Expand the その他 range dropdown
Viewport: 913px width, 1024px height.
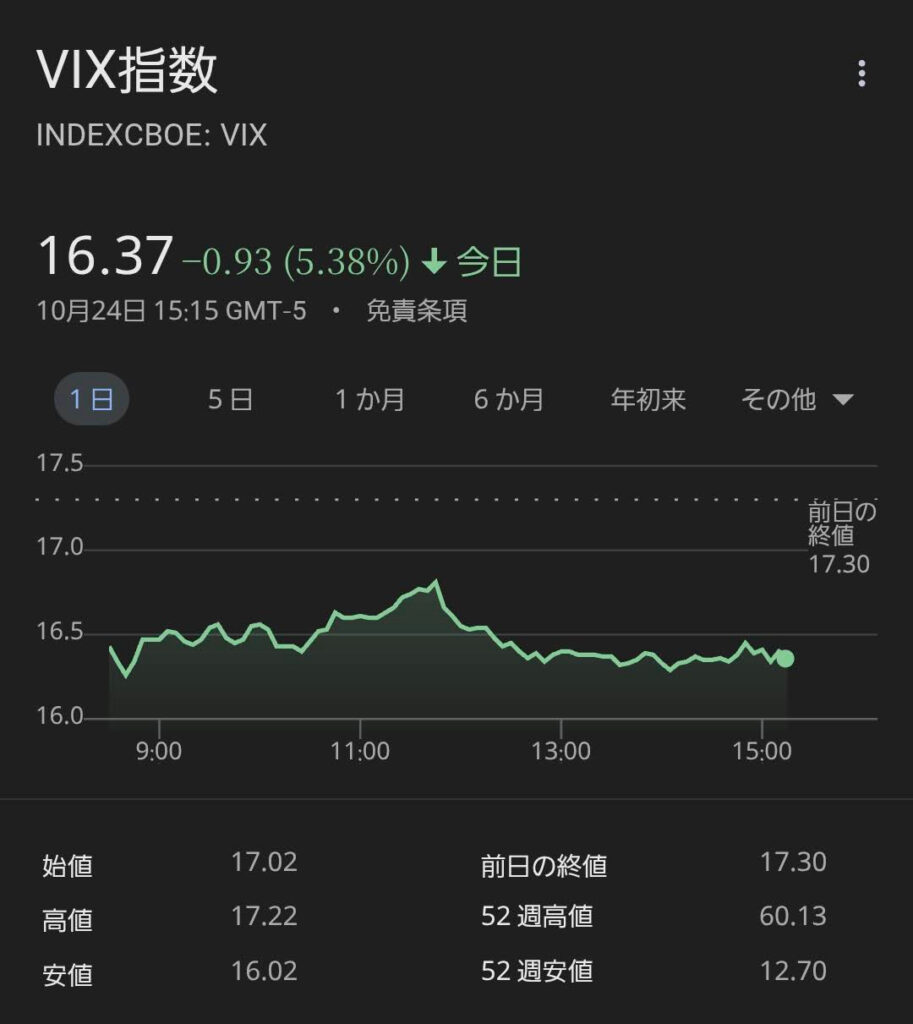796,400
